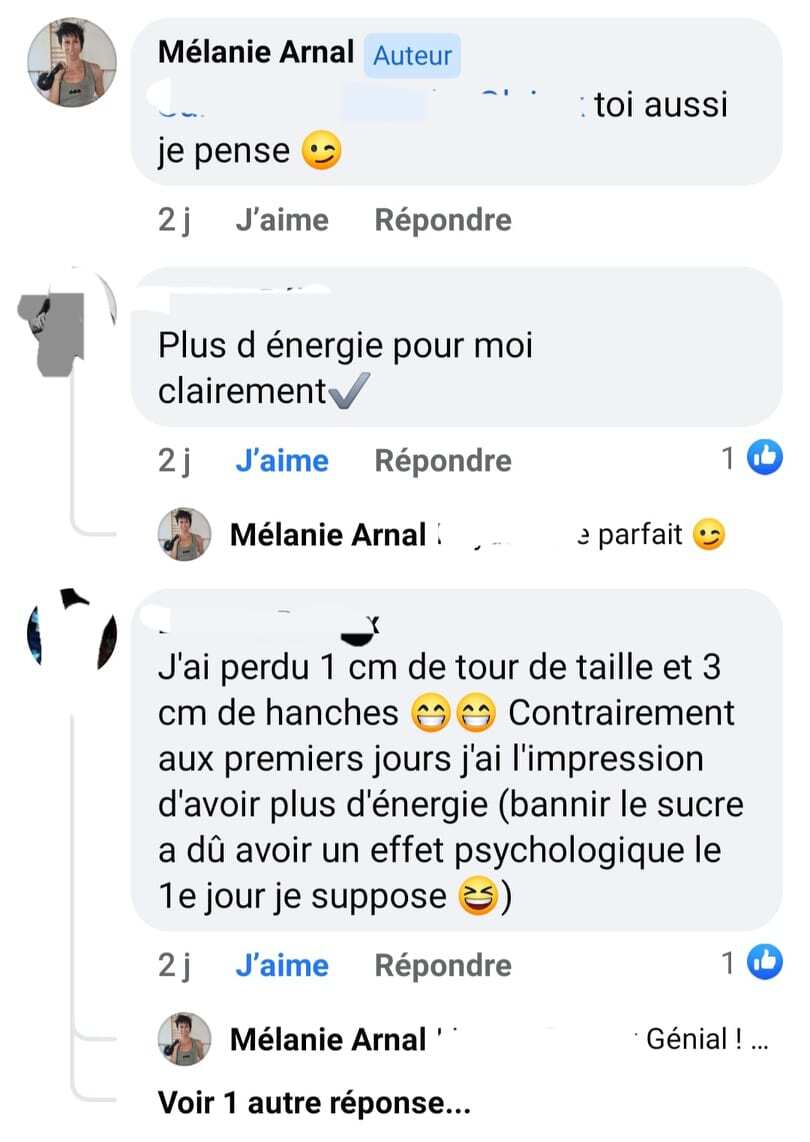Expand 'Voir 1 autre réponse'

[x=313, y=1104]
